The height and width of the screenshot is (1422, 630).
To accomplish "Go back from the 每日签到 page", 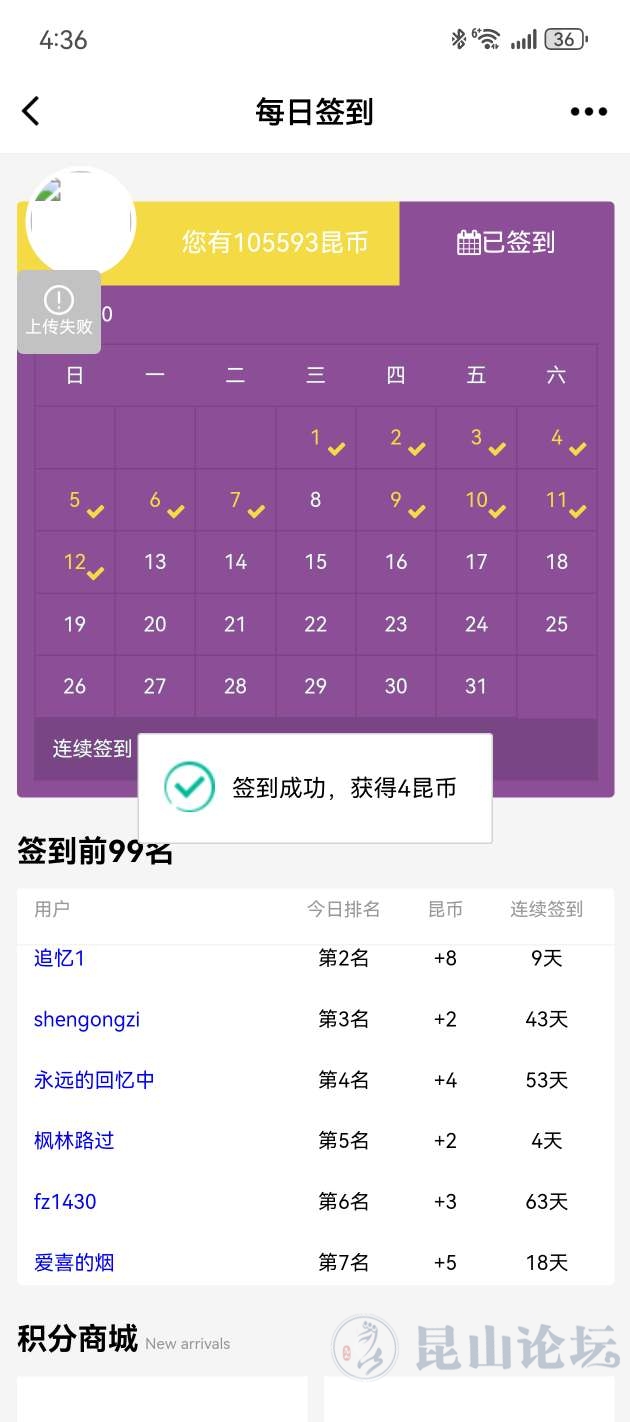I will click(x=31, y=111).
